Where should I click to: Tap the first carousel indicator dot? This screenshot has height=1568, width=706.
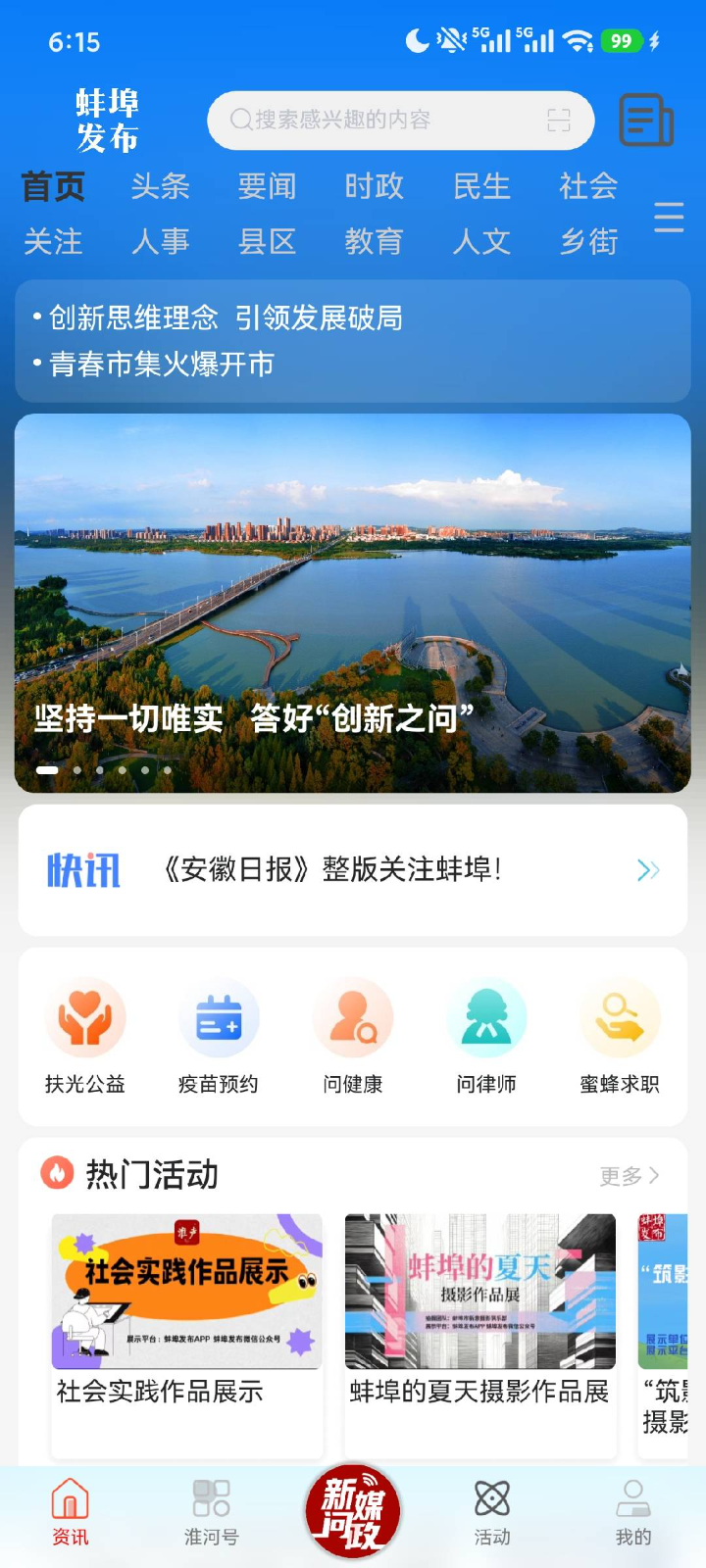(47, 770)
